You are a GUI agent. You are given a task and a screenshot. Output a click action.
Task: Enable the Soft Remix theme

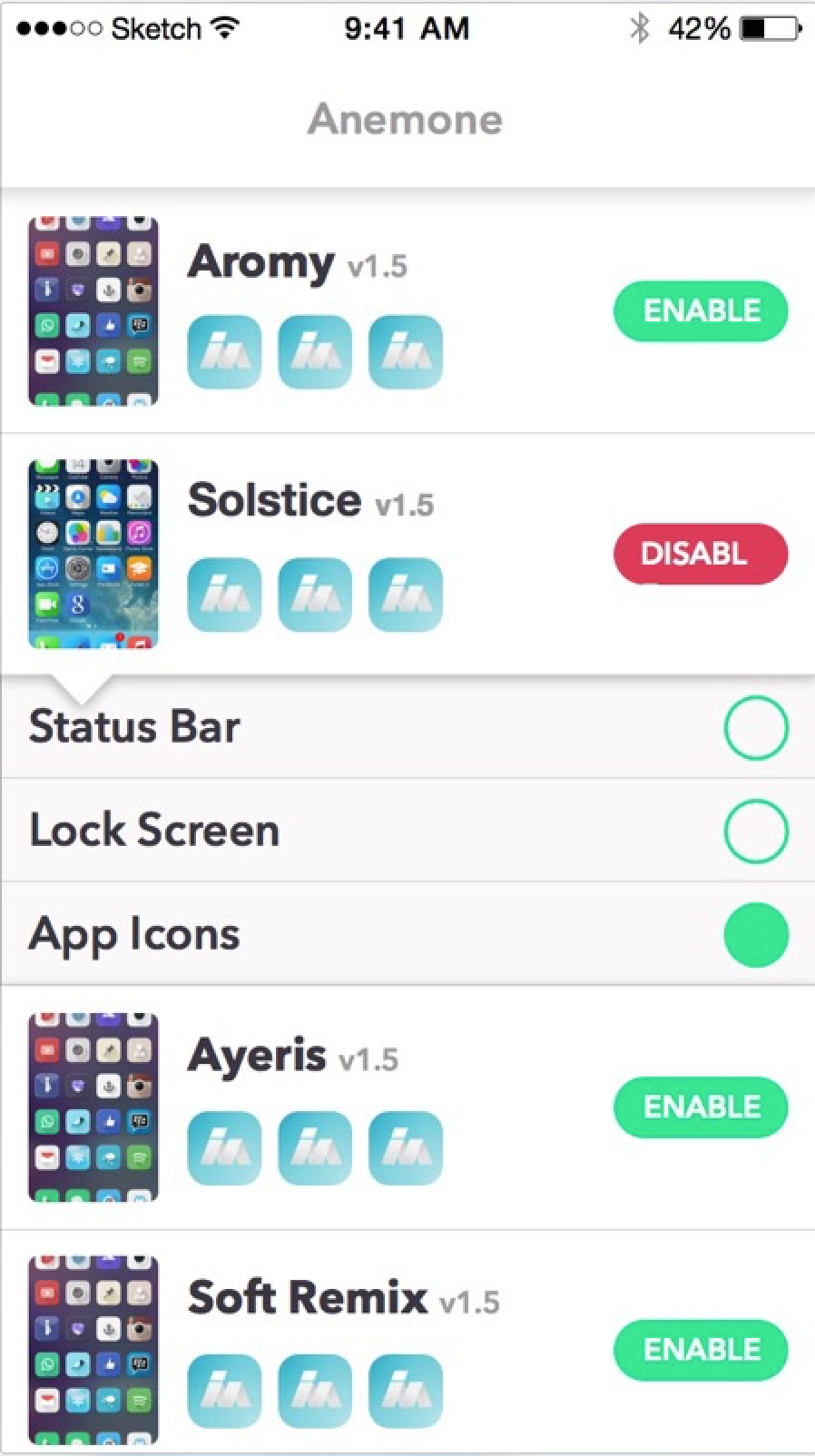tap(701, 1349)
